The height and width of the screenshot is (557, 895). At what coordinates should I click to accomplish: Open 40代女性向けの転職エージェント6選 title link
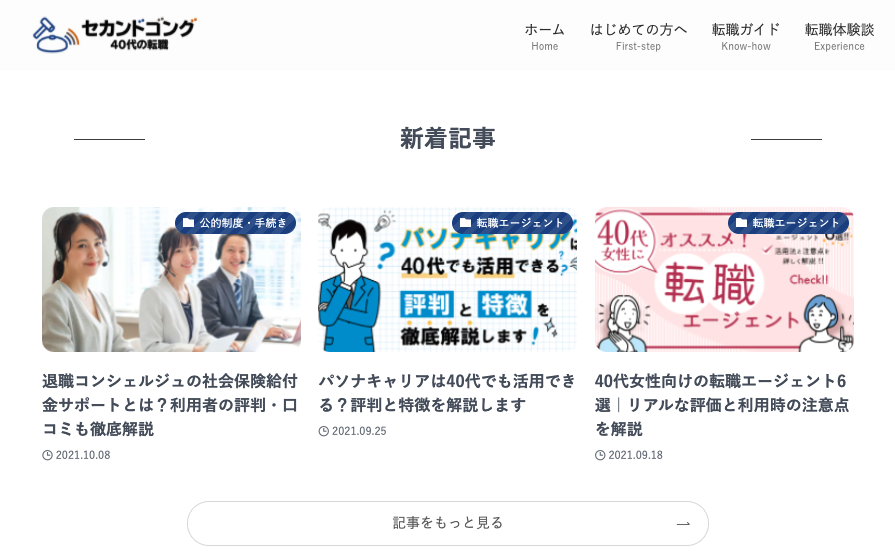[723, 405]
